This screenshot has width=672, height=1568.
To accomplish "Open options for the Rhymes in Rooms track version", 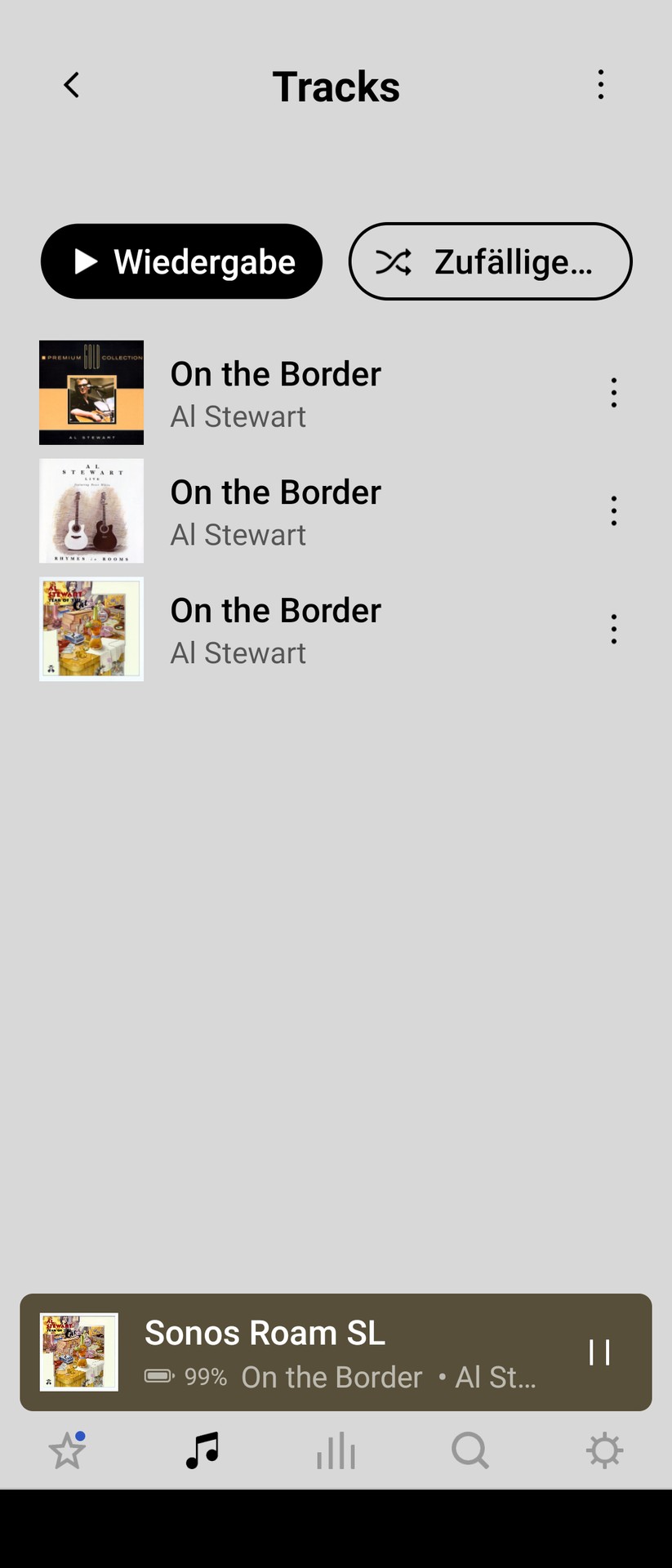I will click(x=613, y=510).
